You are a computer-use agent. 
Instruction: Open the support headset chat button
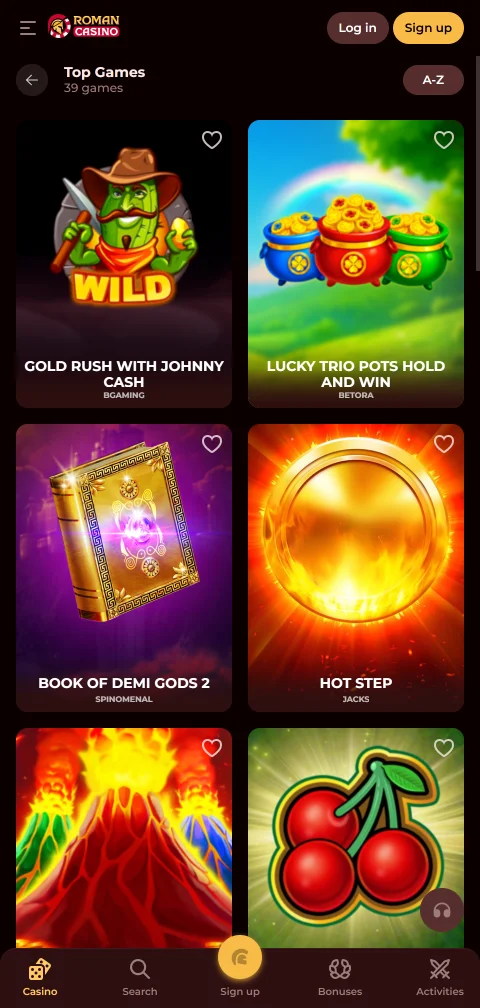[442, 910]
